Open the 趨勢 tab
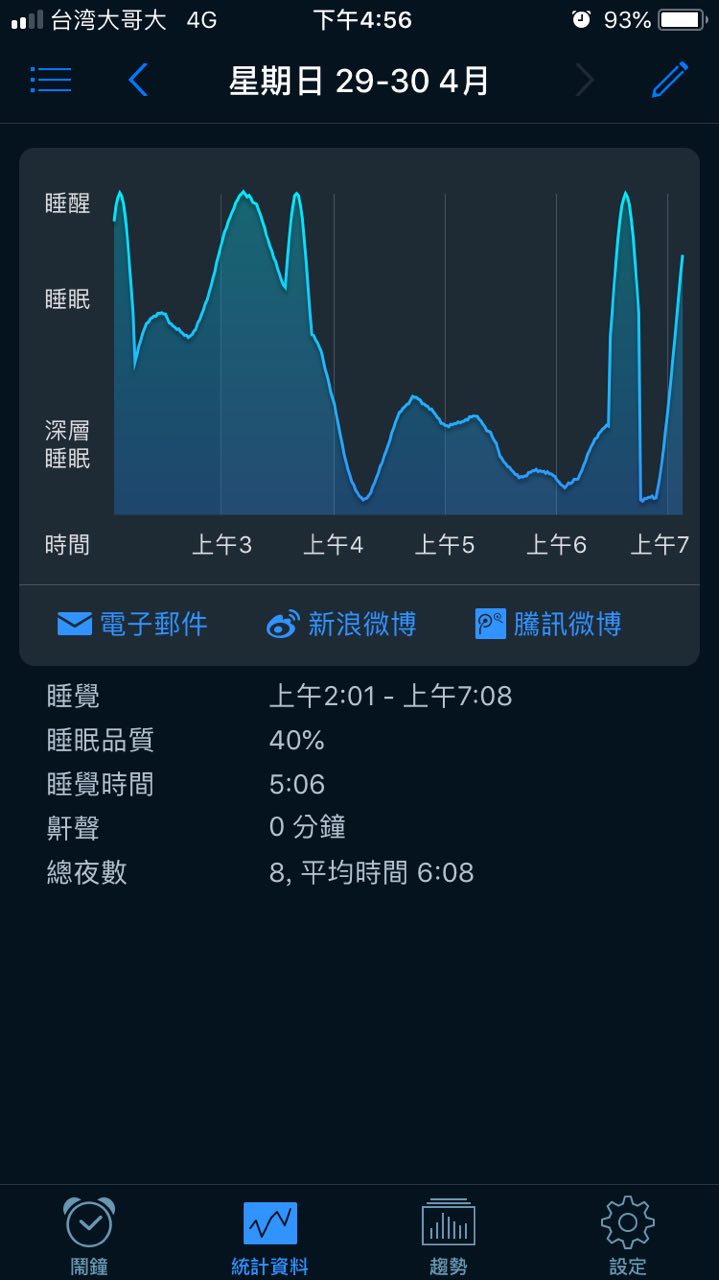This screenshot has width=719, height=1280. [448, 1234]
